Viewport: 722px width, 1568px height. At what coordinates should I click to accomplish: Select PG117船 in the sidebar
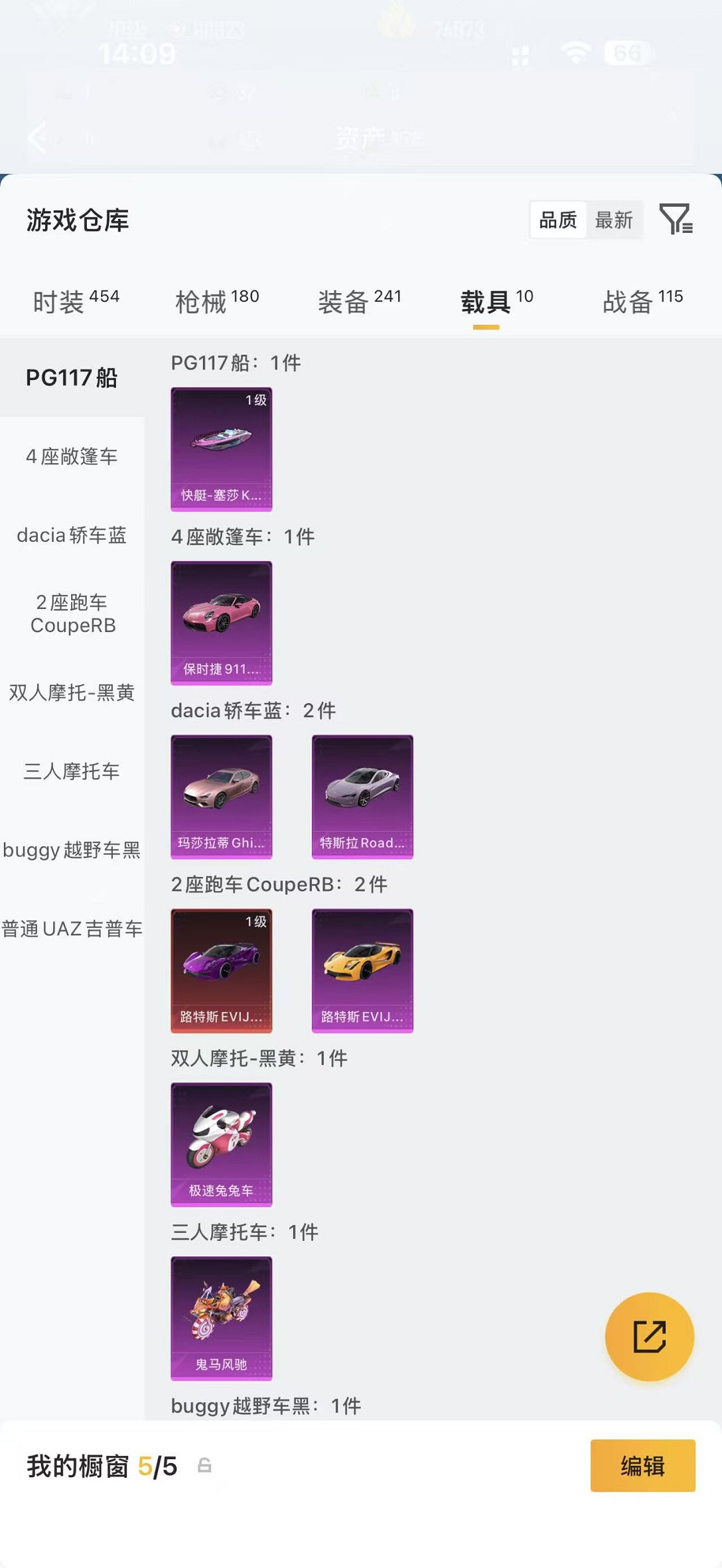(x=72, y=377)
